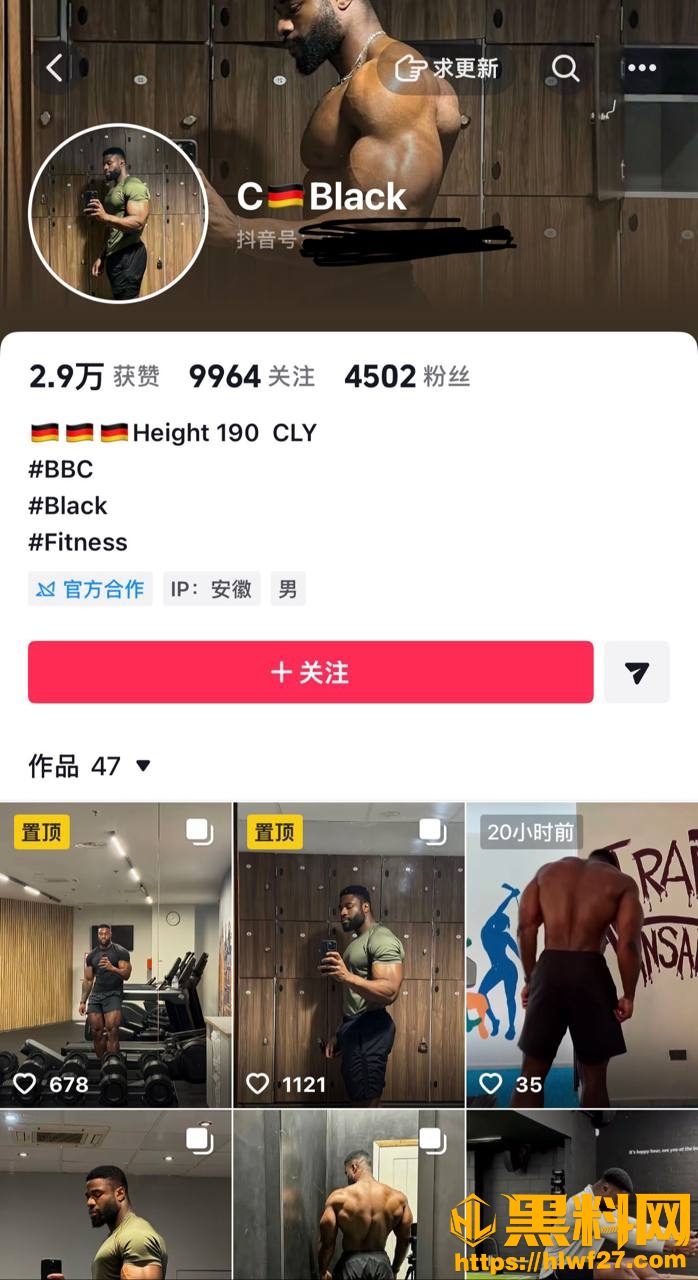Open the three-dot overflow menu

(642, 68)
